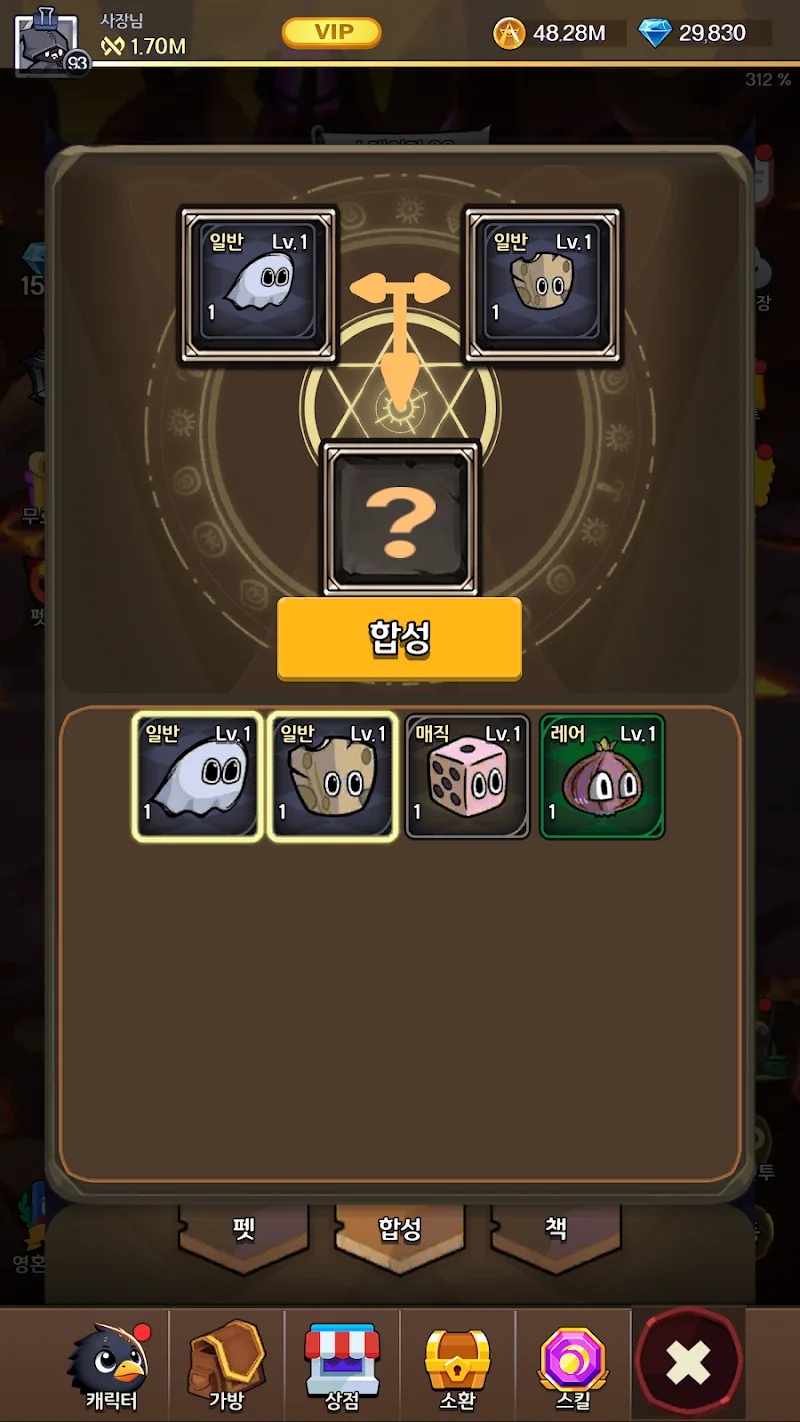Viewport: 800px width, 1422px height.
Task: Switch to the 펫 tab
Action: (243, 1230)
